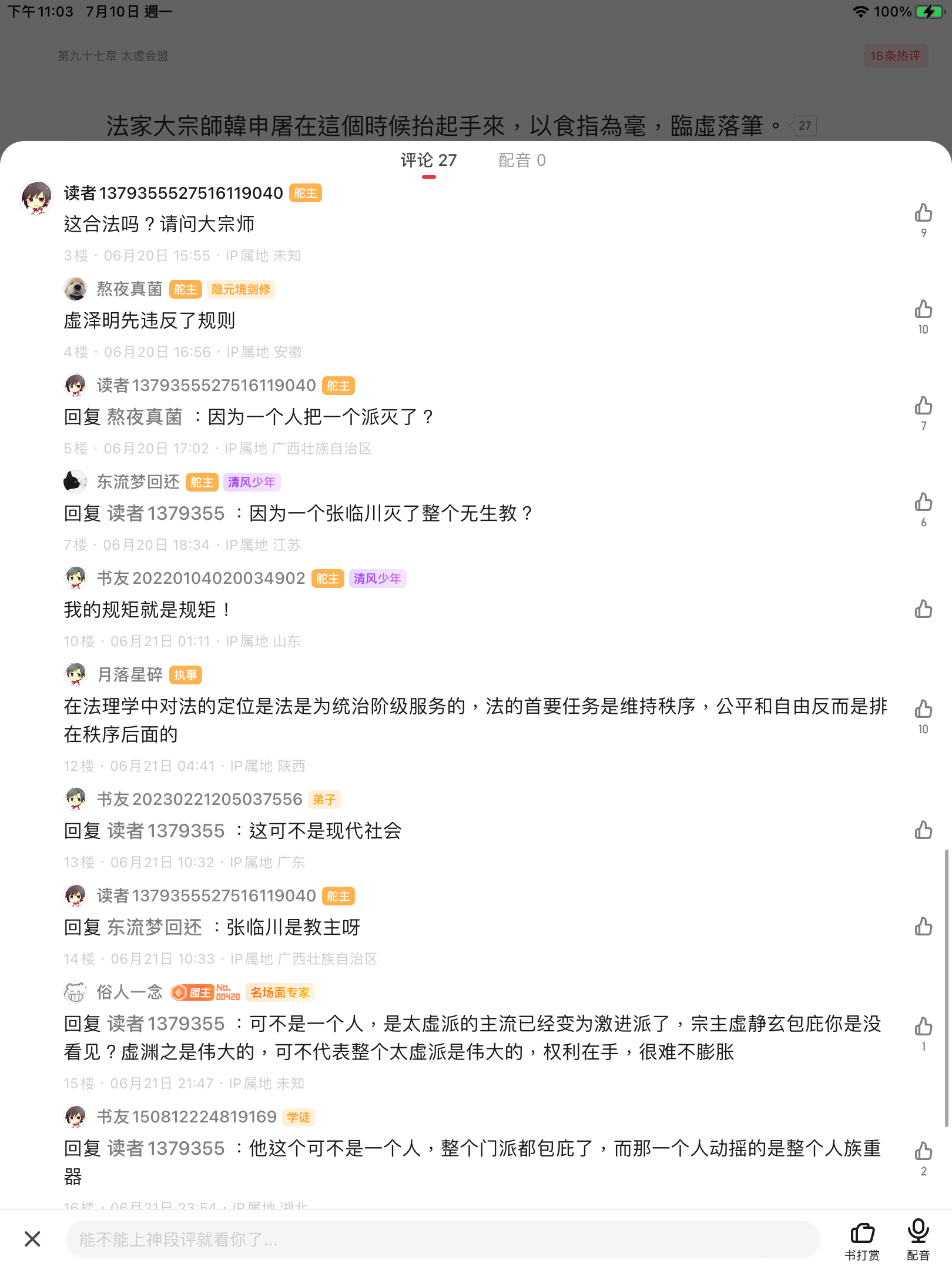The height and width of the screenshot is (1270, 952).
Task: Like the comment 我的规矩就是规矩！
Action: pyautogui.click(x=923, y=609)
